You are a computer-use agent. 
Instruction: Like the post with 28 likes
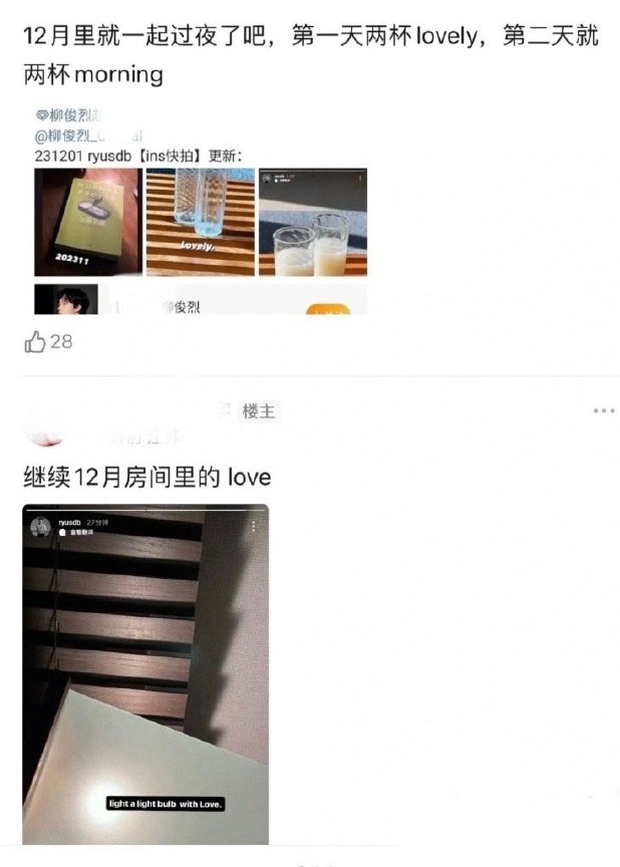[36, 342]
